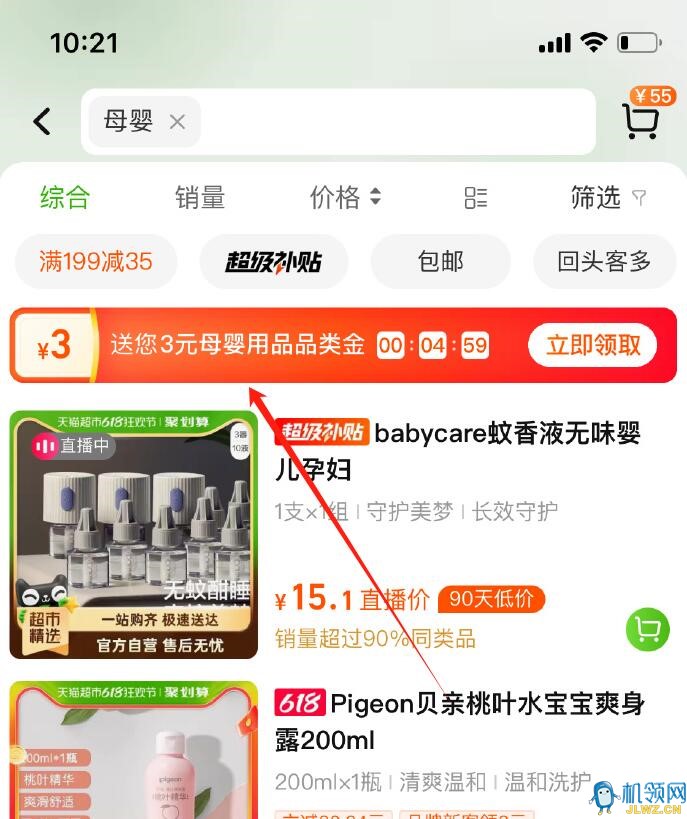
Task: Select the 综合 sort tab
Action: pos(65,197)
